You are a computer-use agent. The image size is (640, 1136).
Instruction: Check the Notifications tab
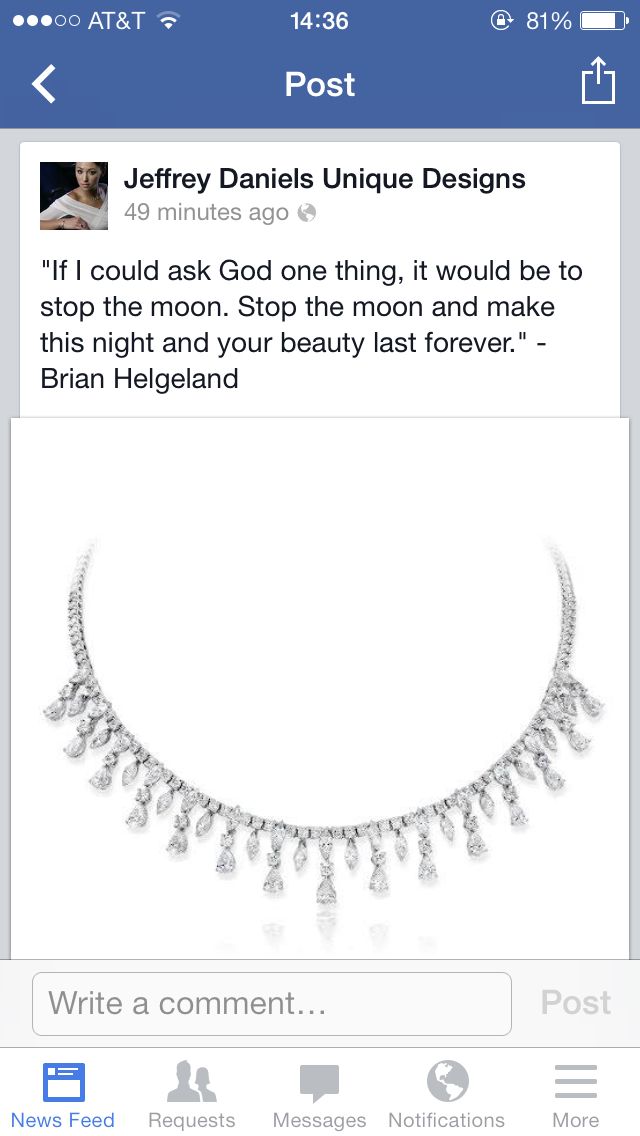pyautogui.click(x=447, y=1093)
